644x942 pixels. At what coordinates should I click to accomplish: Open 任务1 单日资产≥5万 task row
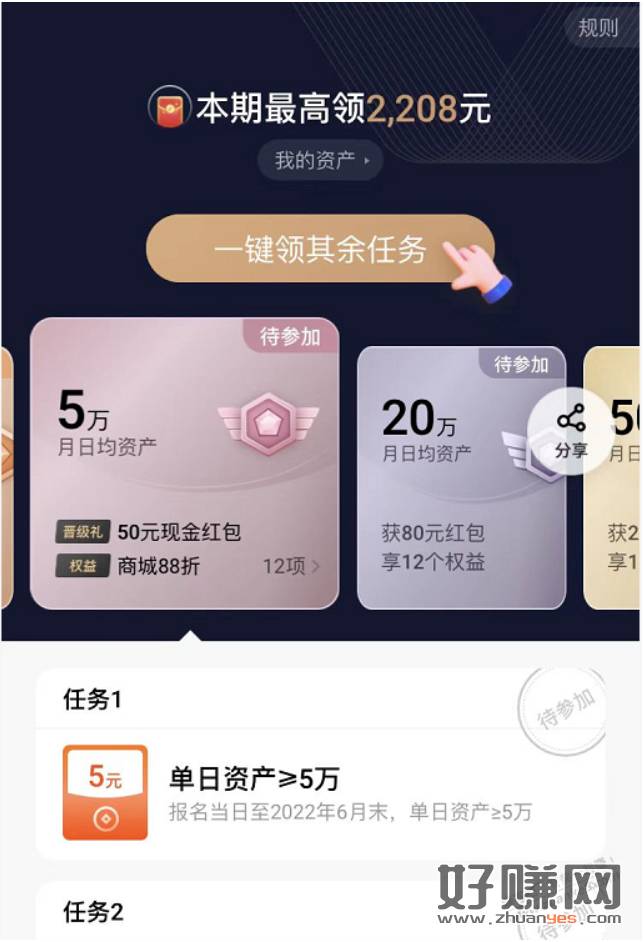click(320, 790)
